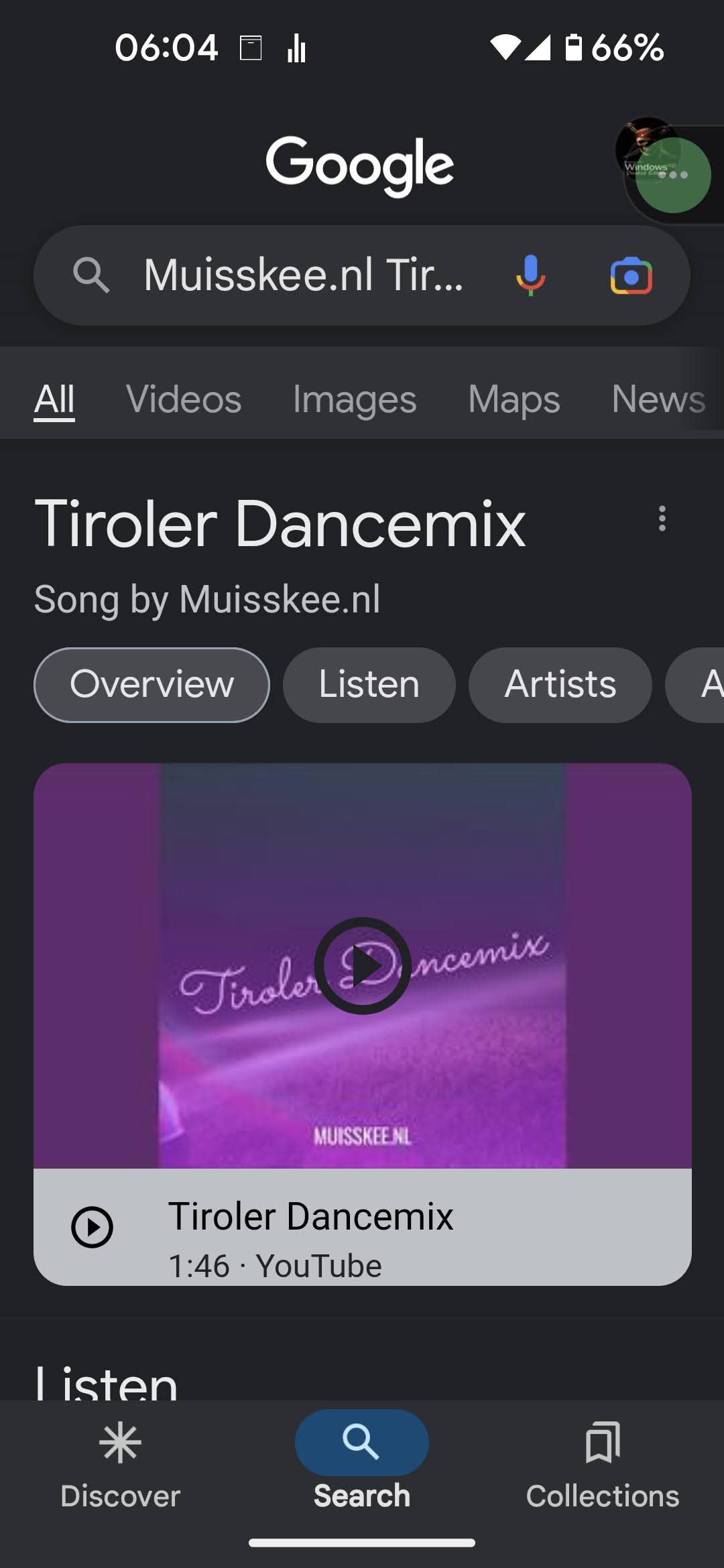724x1568 pixels.
Task: Switch to the Maps results tab
Action: (514, 399)
